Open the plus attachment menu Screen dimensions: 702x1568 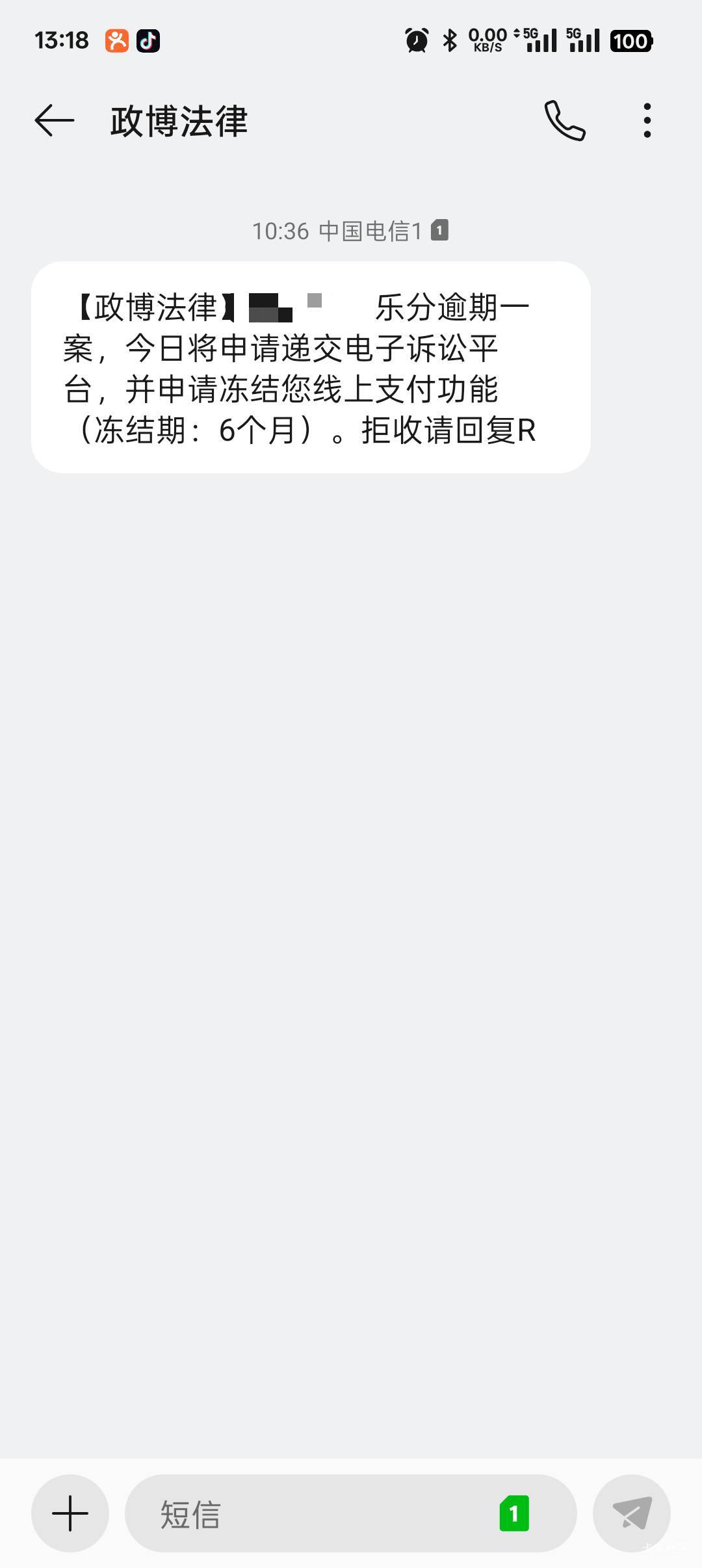70,1513
